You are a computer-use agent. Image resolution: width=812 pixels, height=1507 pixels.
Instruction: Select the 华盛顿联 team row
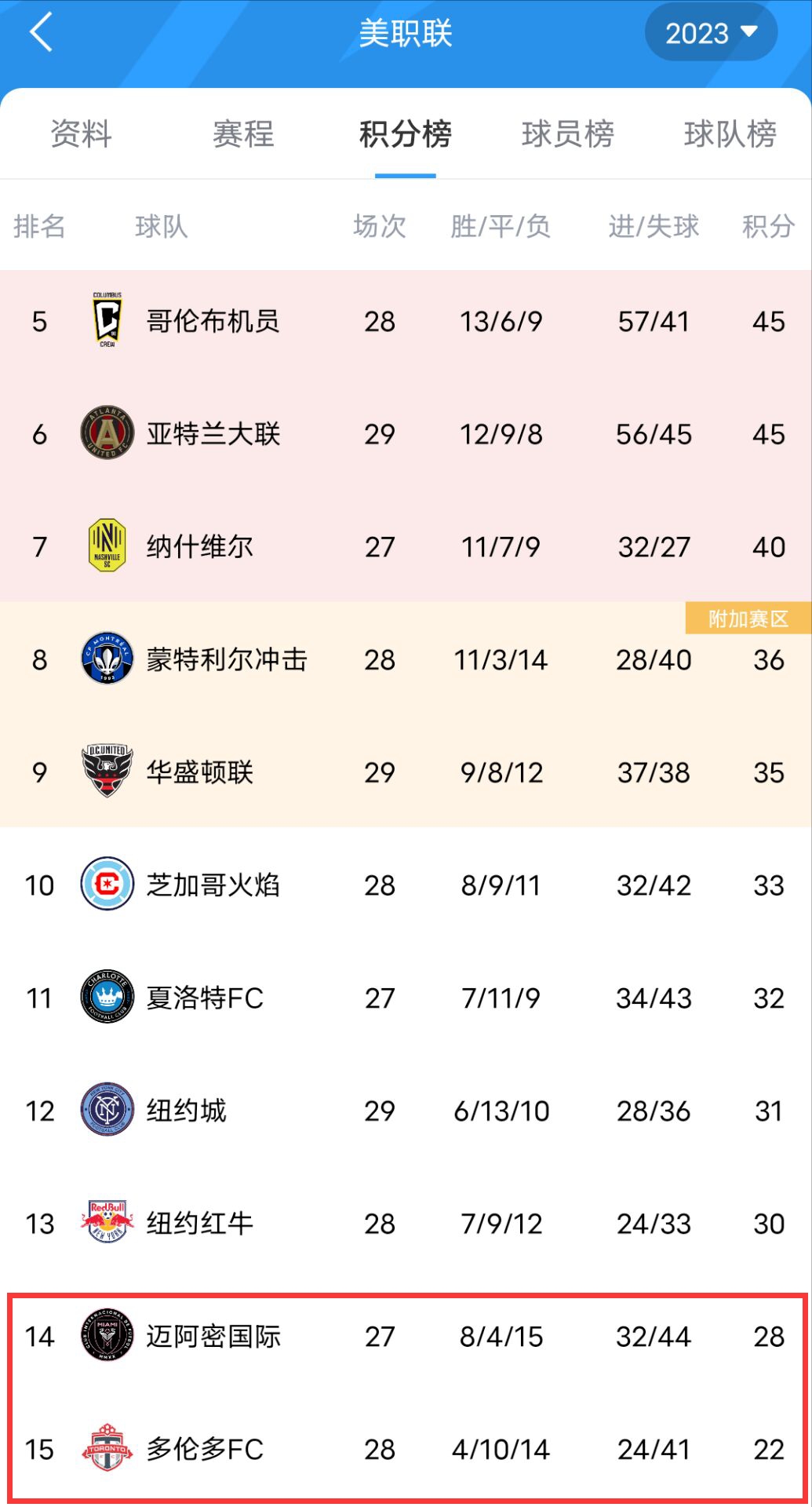(x=406, y=772)
